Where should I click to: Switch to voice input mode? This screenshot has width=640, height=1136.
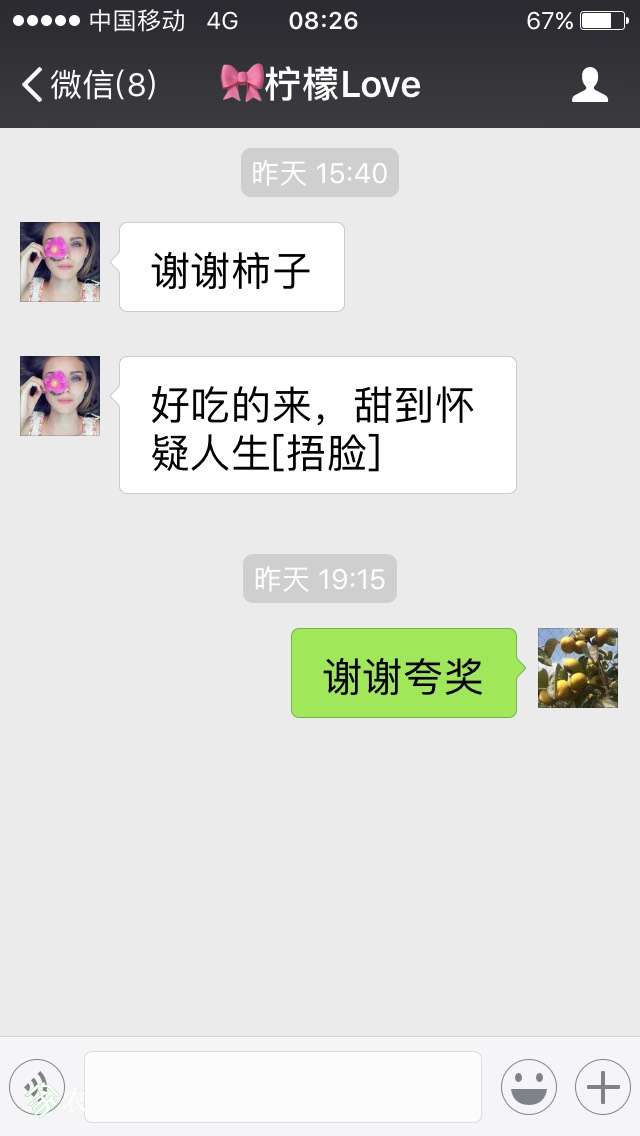(x=37, y=1087)
